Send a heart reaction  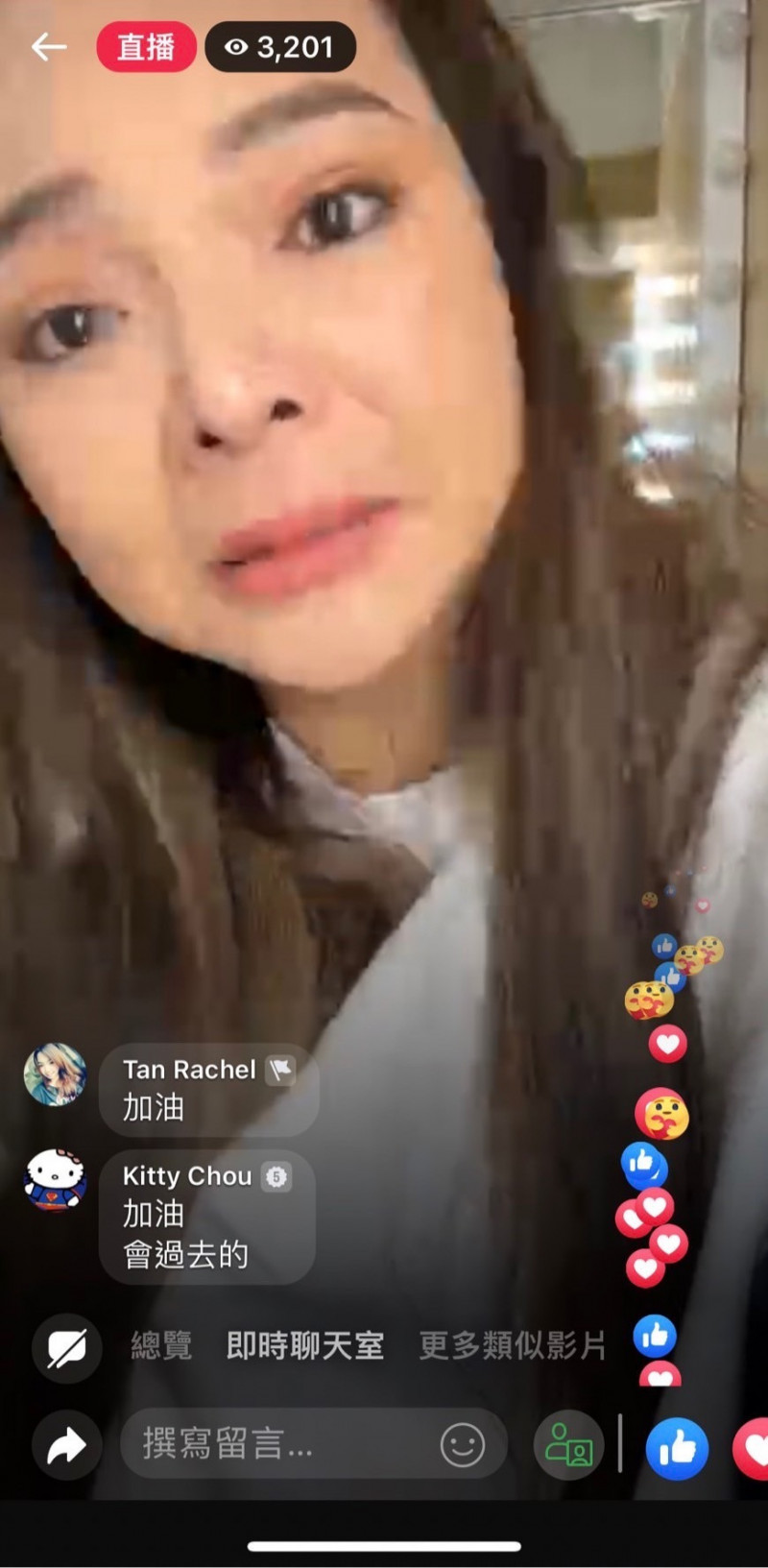pos(754,1448)
